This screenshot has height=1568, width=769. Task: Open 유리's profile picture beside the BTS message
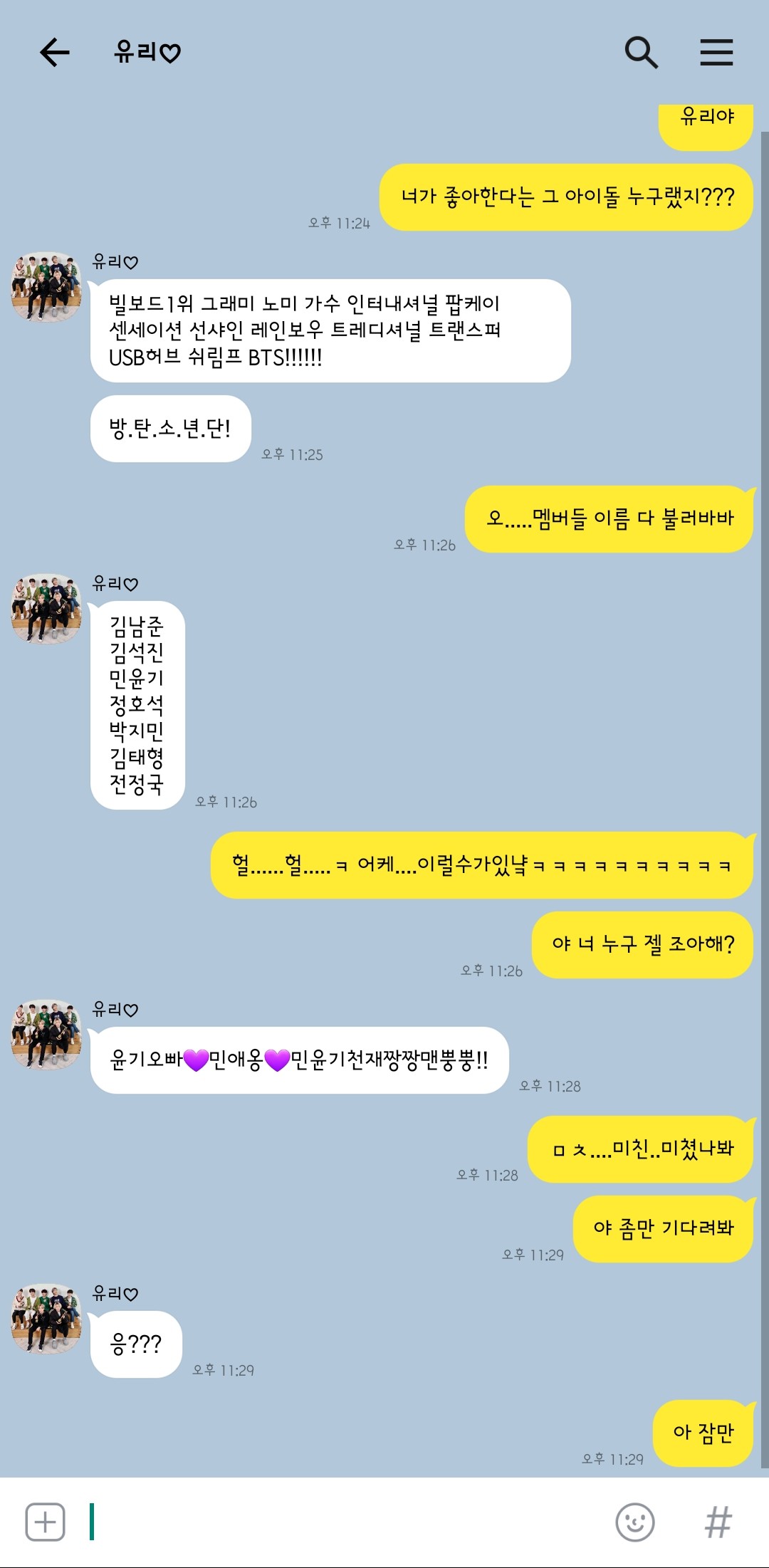click(46, 286)
